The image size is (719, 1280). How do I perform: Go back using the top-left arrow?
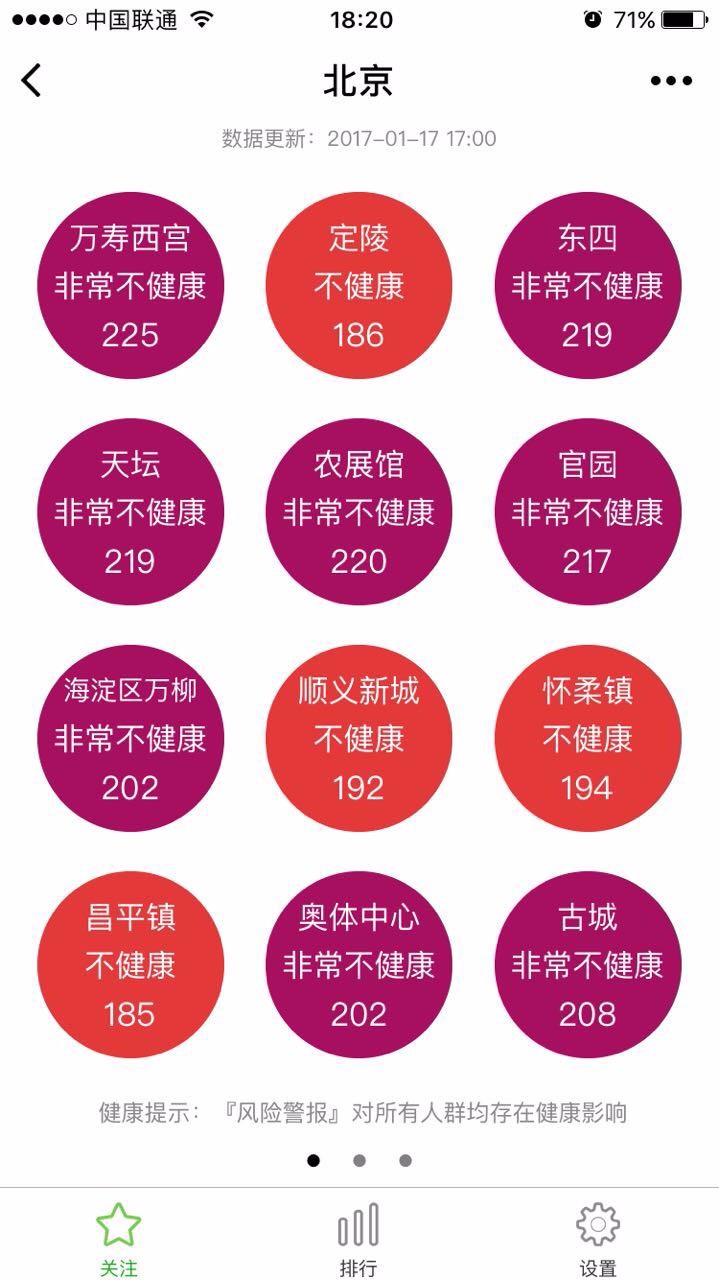point(32,81)
